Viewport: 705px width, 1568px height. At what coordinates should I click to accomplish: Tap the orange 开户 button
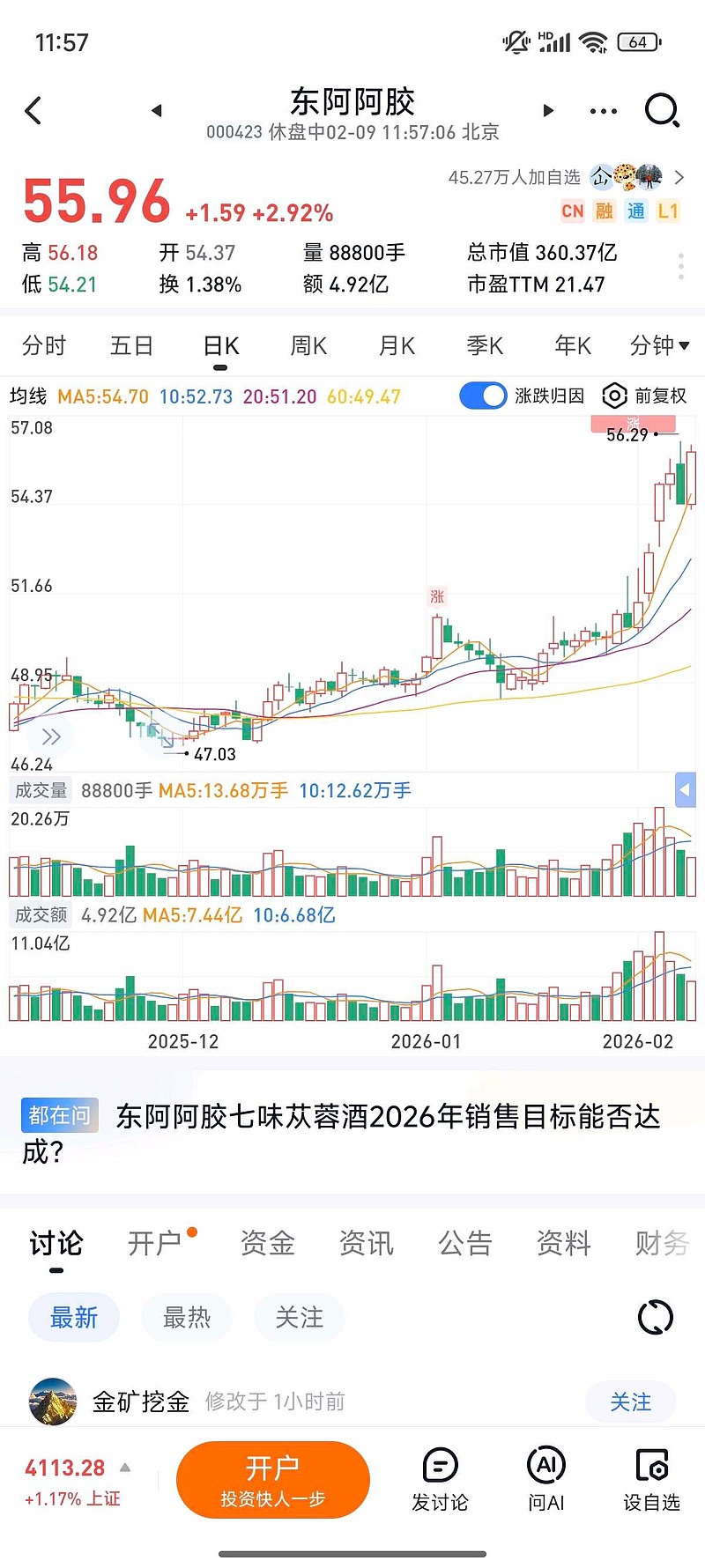coord(272,1480)
